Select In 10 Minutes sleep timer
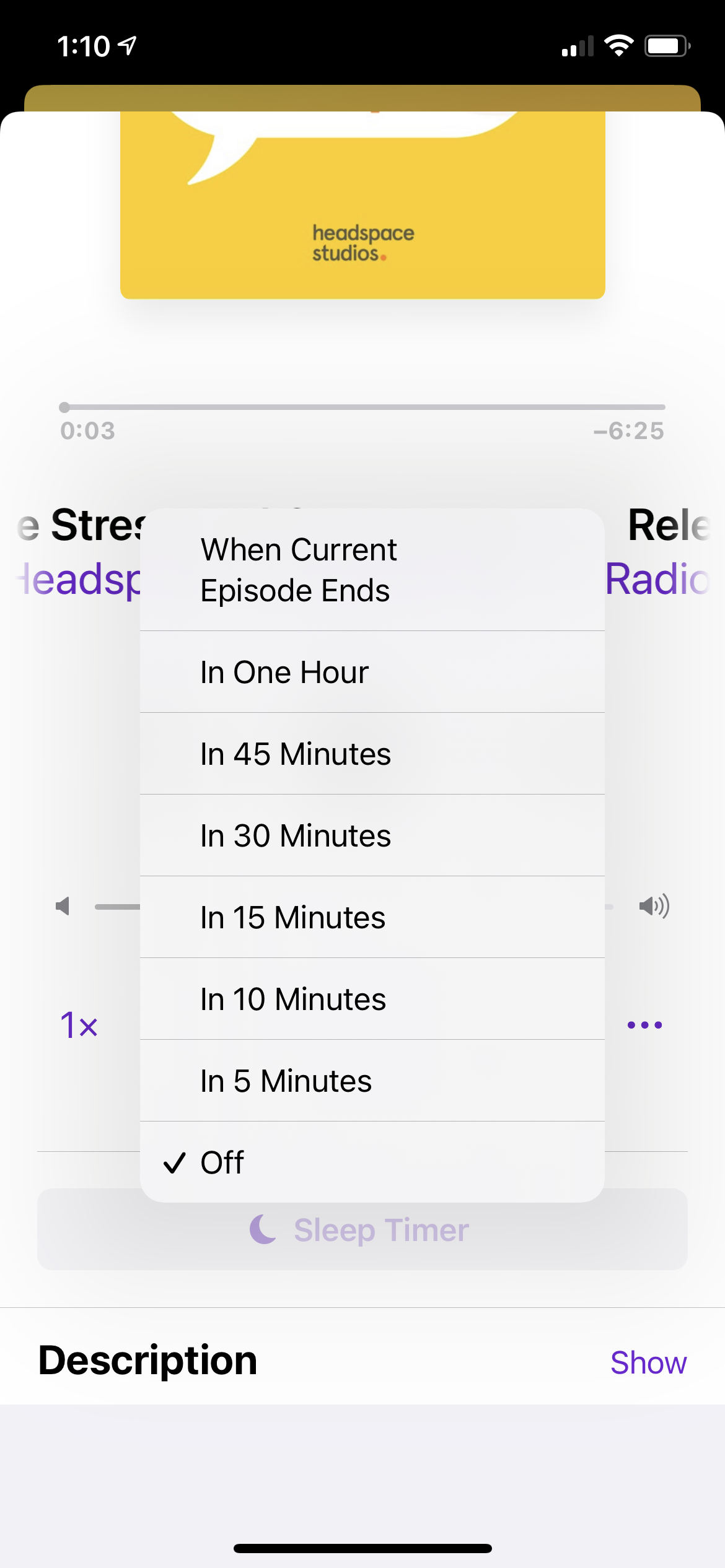Viewport: 725px width, 1568px height. point(372,999)
